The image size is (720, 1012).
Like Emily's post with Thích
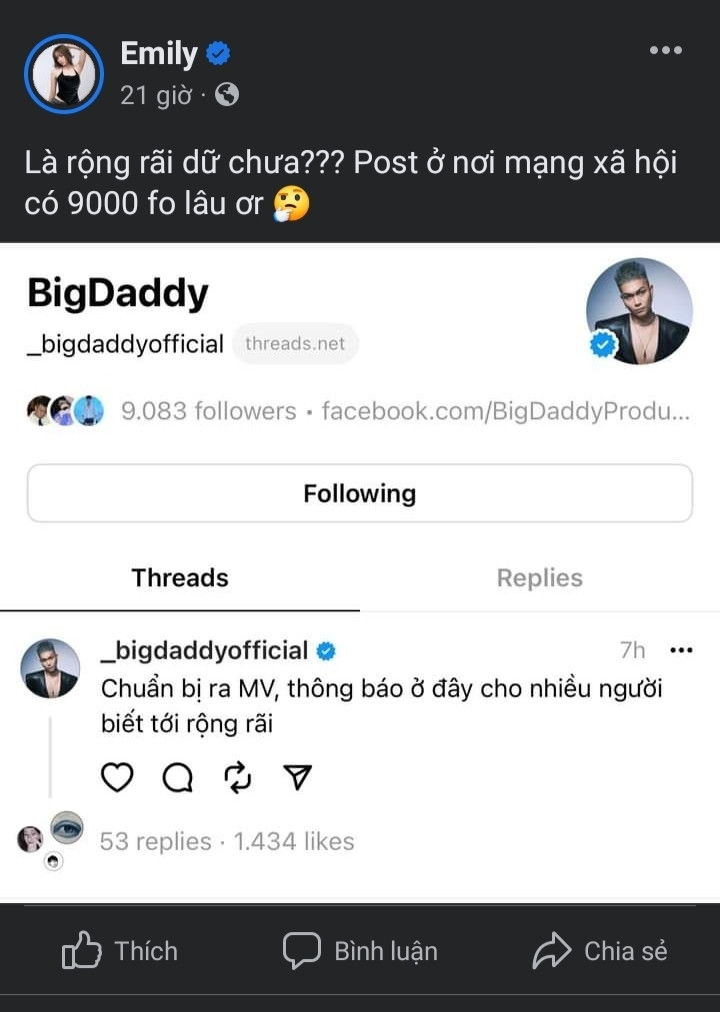pyautogui.click(x=120, y=951)
